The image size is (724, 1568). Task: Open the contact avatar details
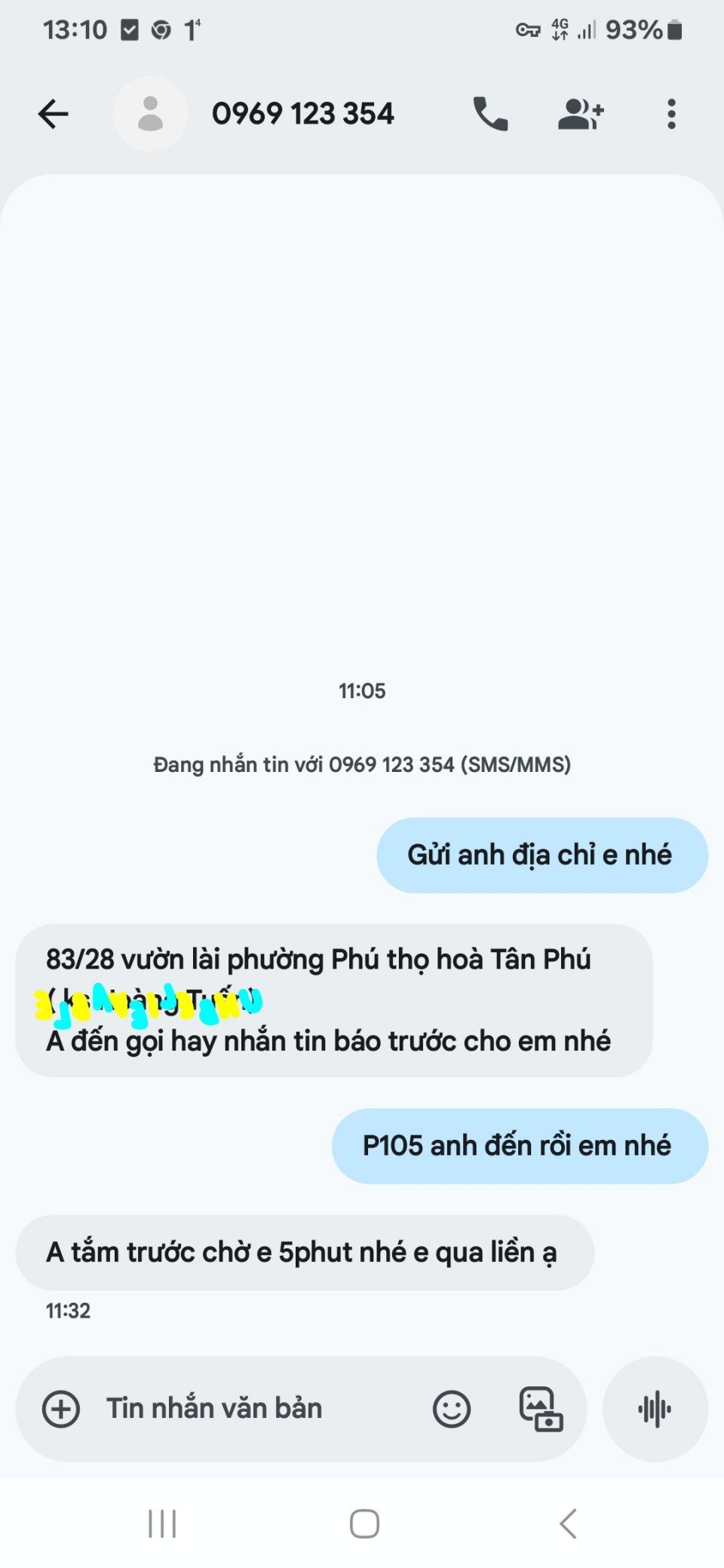tap(150, 115)
